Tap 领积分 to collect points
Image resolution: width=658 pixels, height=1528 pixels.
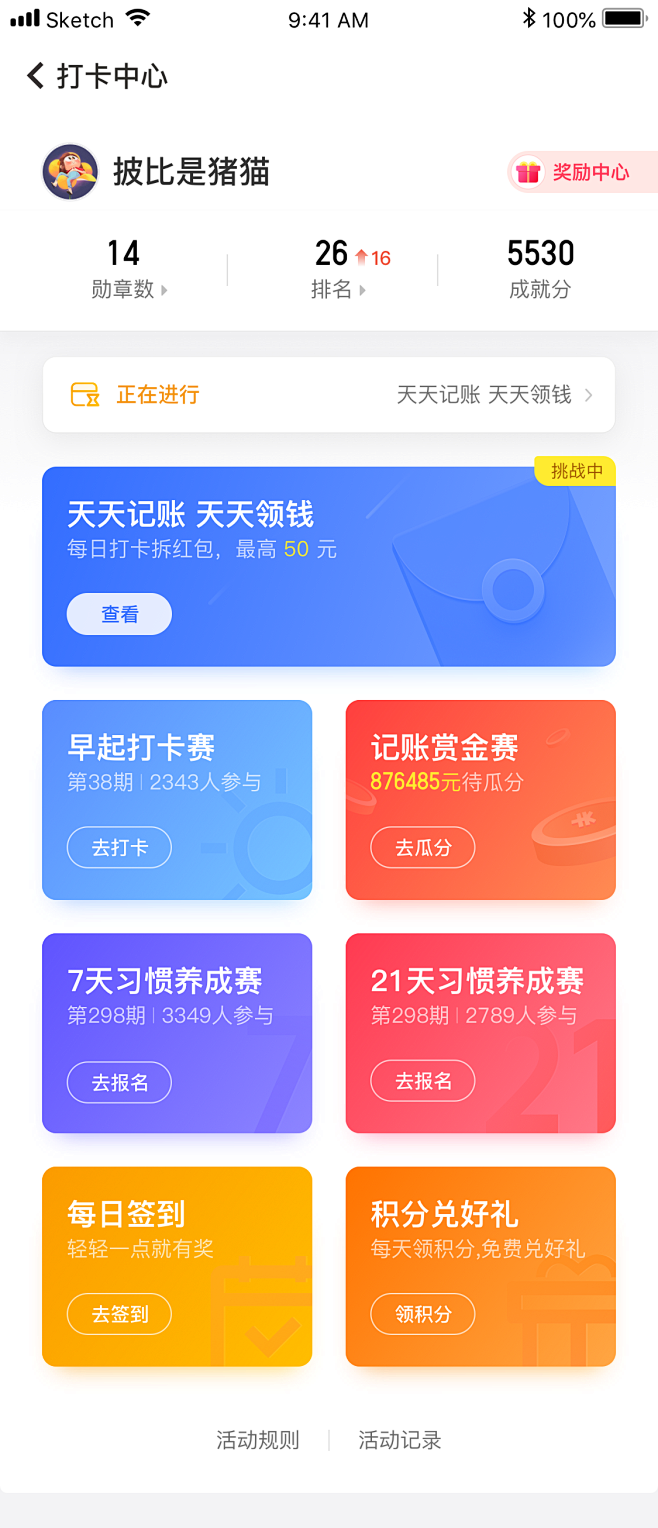tap(423, 1315)
